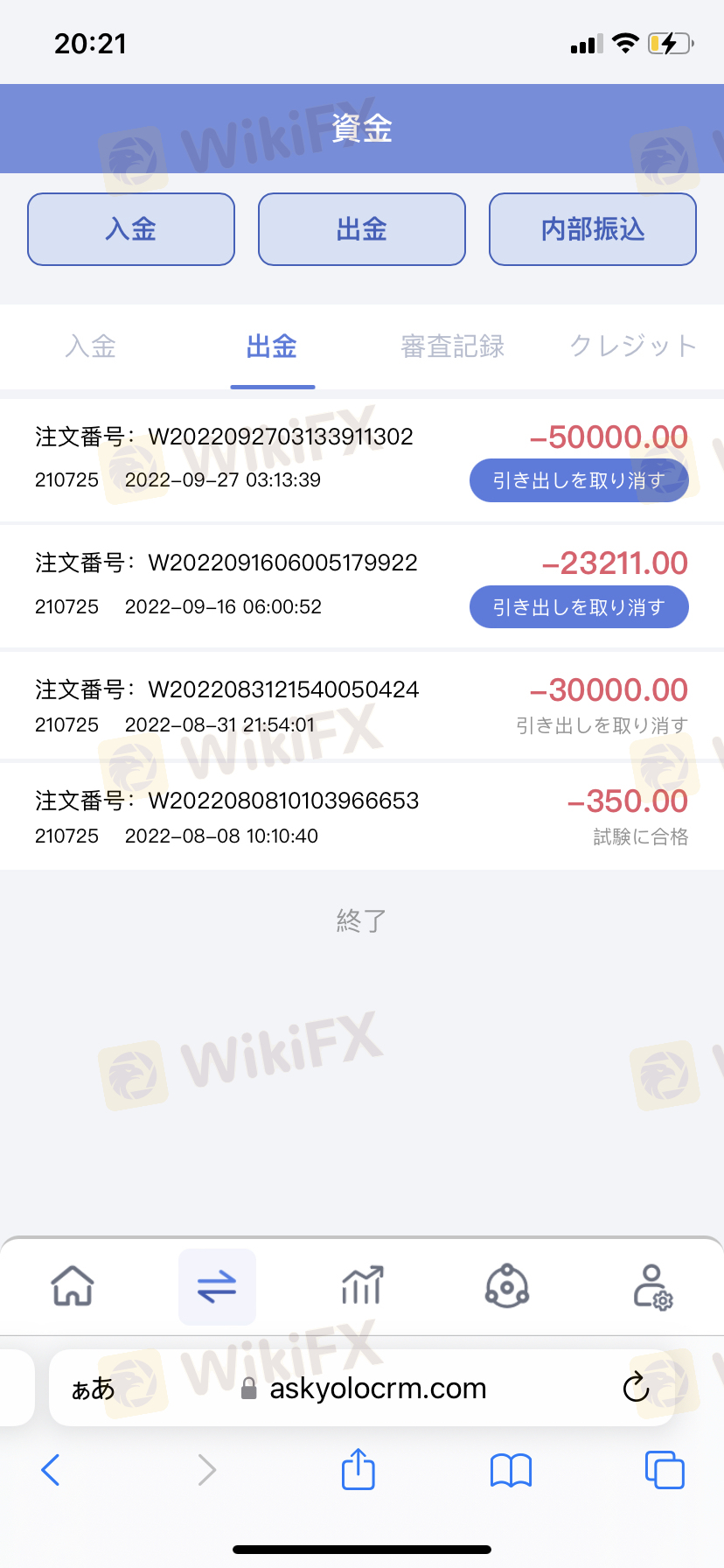Open the circular network icon tab
724x1568 pixels.
point(507,1286)
